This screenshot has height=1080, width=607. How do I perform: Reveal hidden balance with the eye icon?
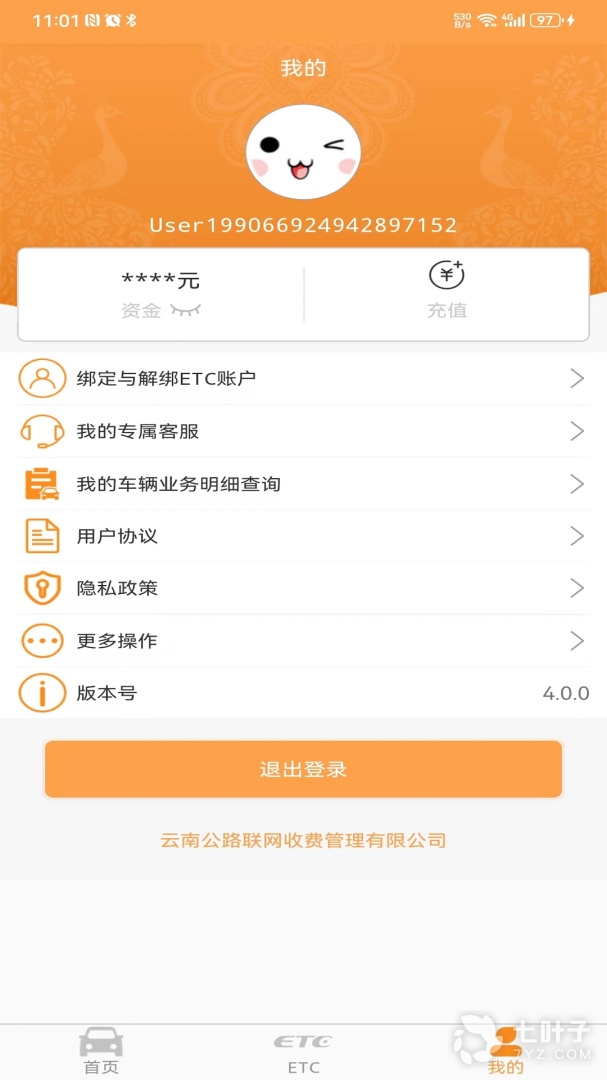185,311
